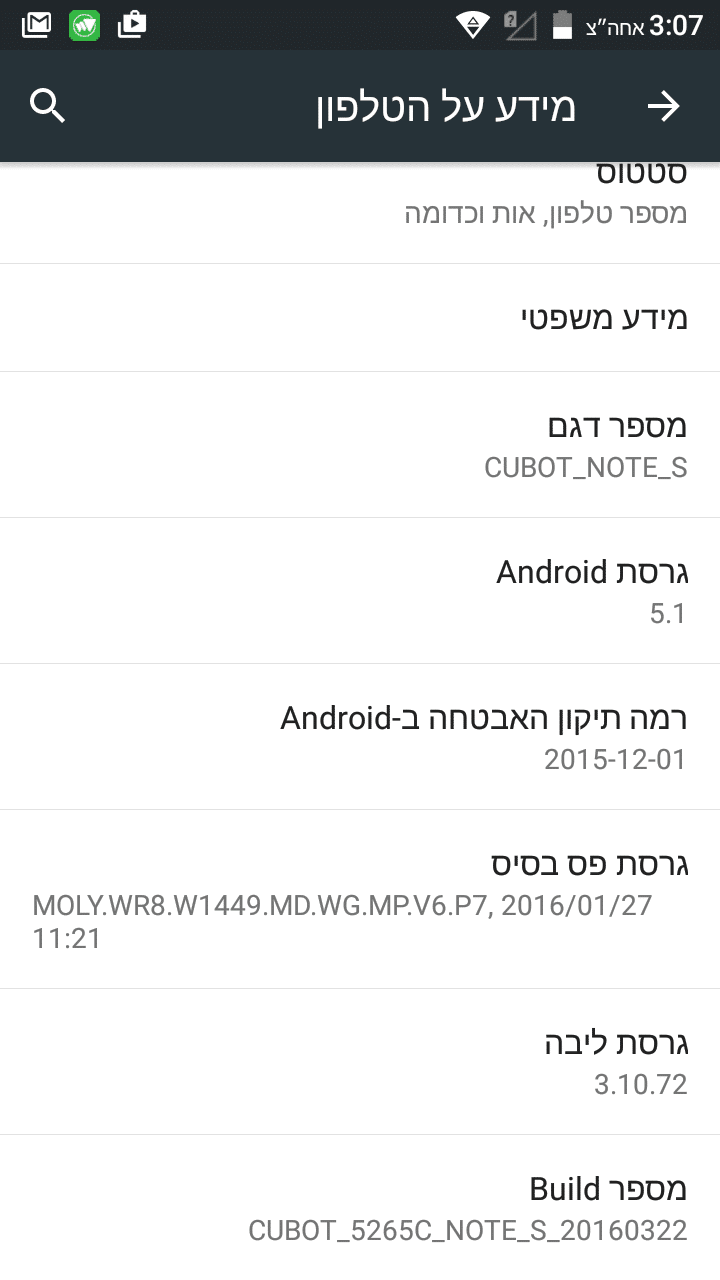Image resolution: width=720 pixels, height=1280 pixels.
Task: Select the kernel version 3.10.72 row
Action: (x=360, y=1062)
